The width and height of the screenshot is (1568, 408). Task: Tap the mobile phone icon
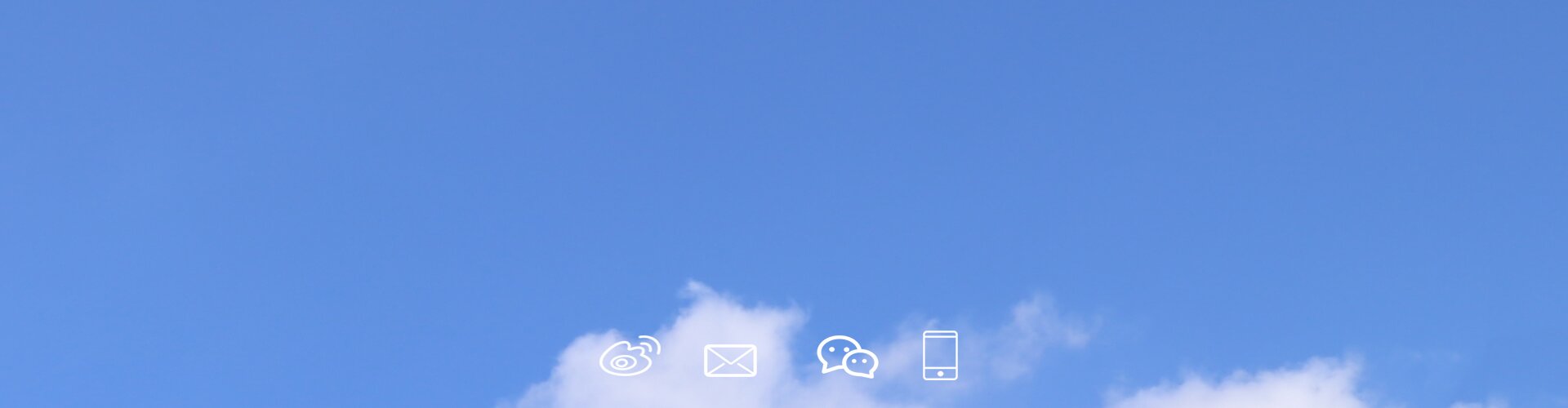coord(940,355)
